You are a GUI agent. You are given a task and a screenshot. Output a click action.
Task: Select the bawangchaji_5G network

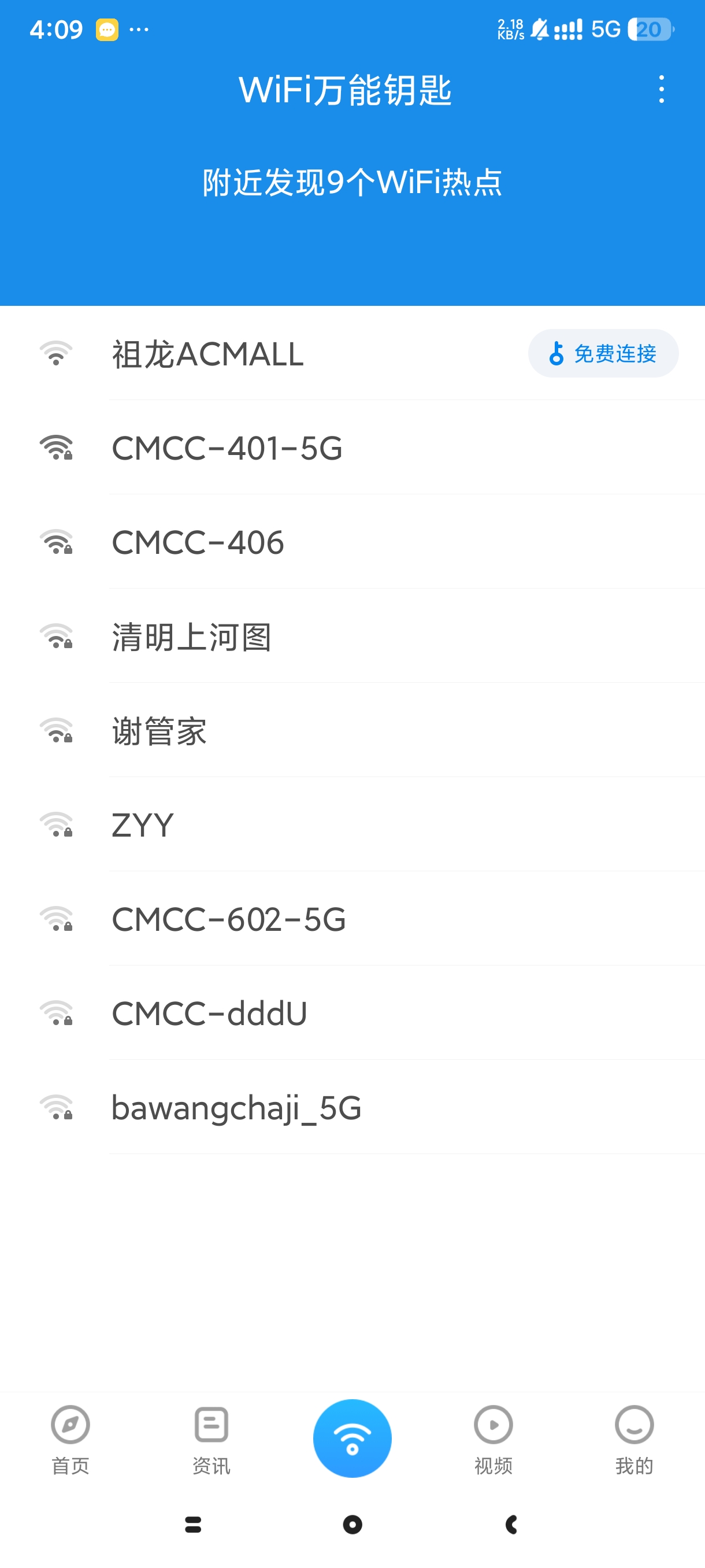(236, 1108)
